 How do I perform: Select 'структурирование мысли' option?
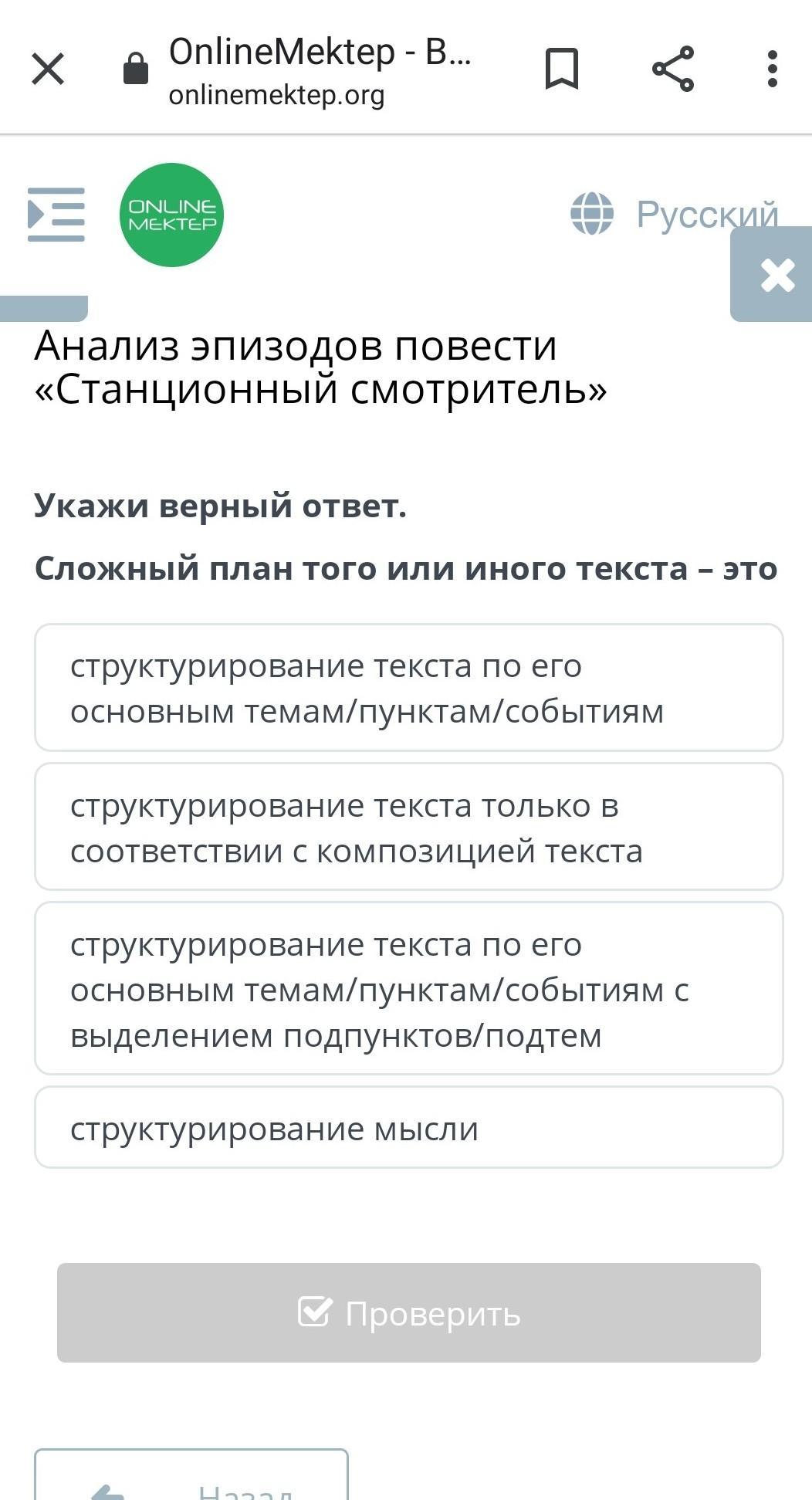(x=409, y=1128)
